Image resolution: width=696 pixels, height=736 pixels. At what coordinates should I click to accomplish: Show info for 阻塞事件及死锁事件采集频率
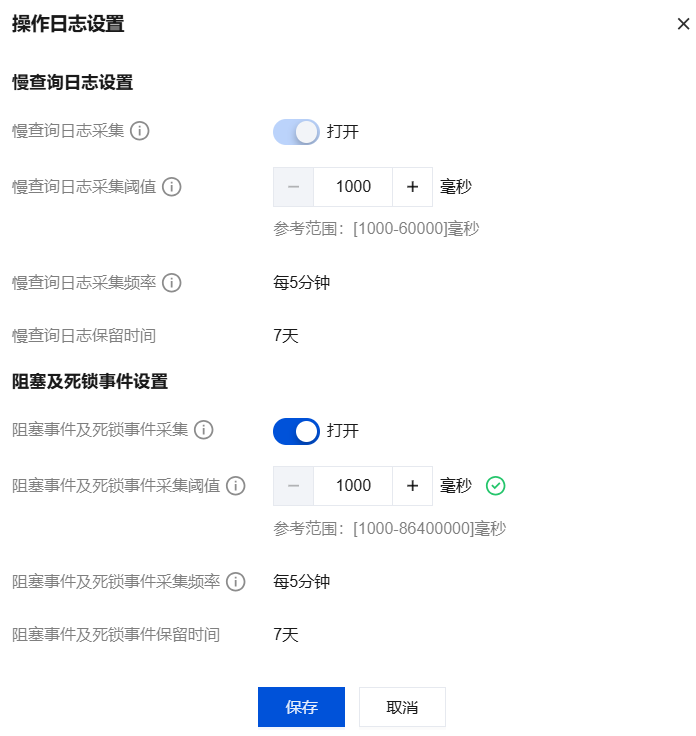236,582
